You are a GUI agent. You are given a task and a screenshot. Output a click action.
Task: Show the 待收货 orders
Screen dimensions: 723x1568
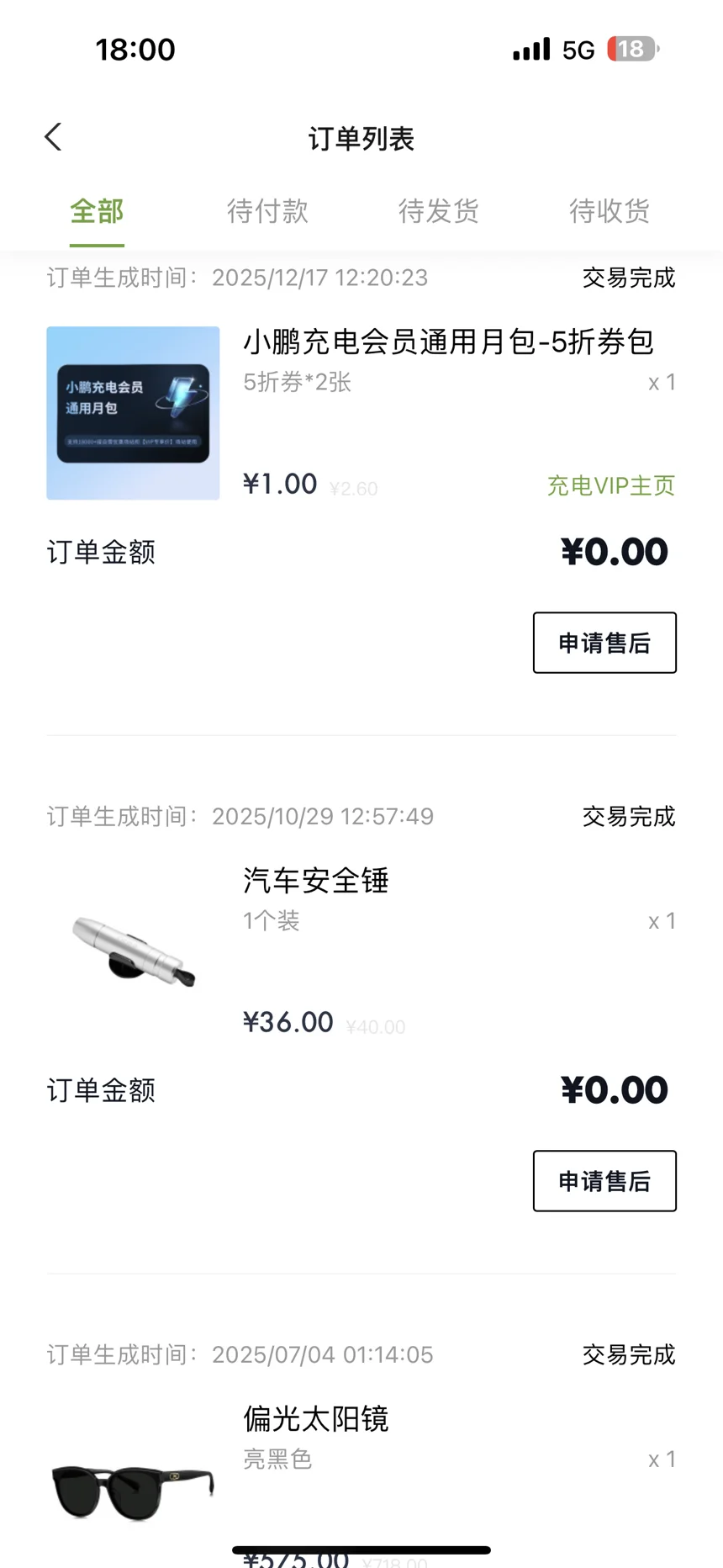(x=609, y=211)
